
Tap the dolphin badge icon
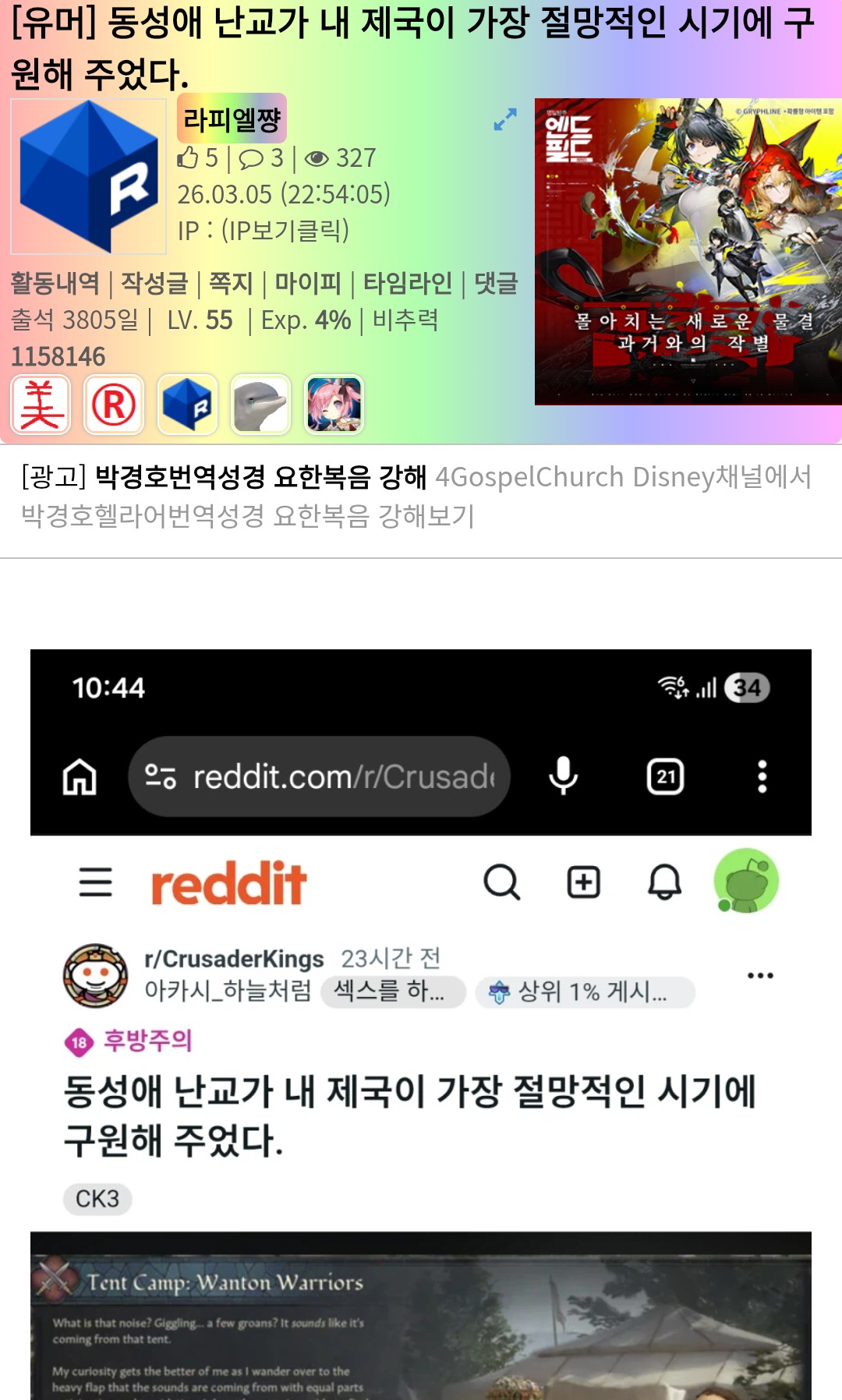click(x=261, y=405)
